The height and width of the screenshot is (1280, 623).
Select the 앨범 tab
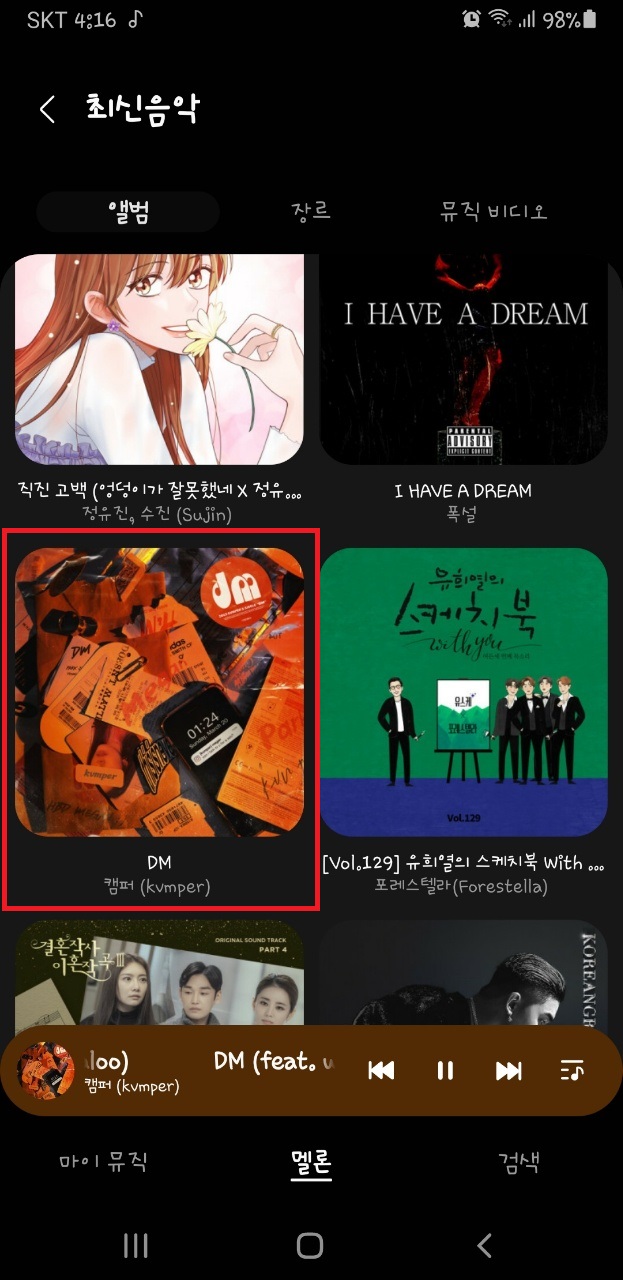[128, 212]
